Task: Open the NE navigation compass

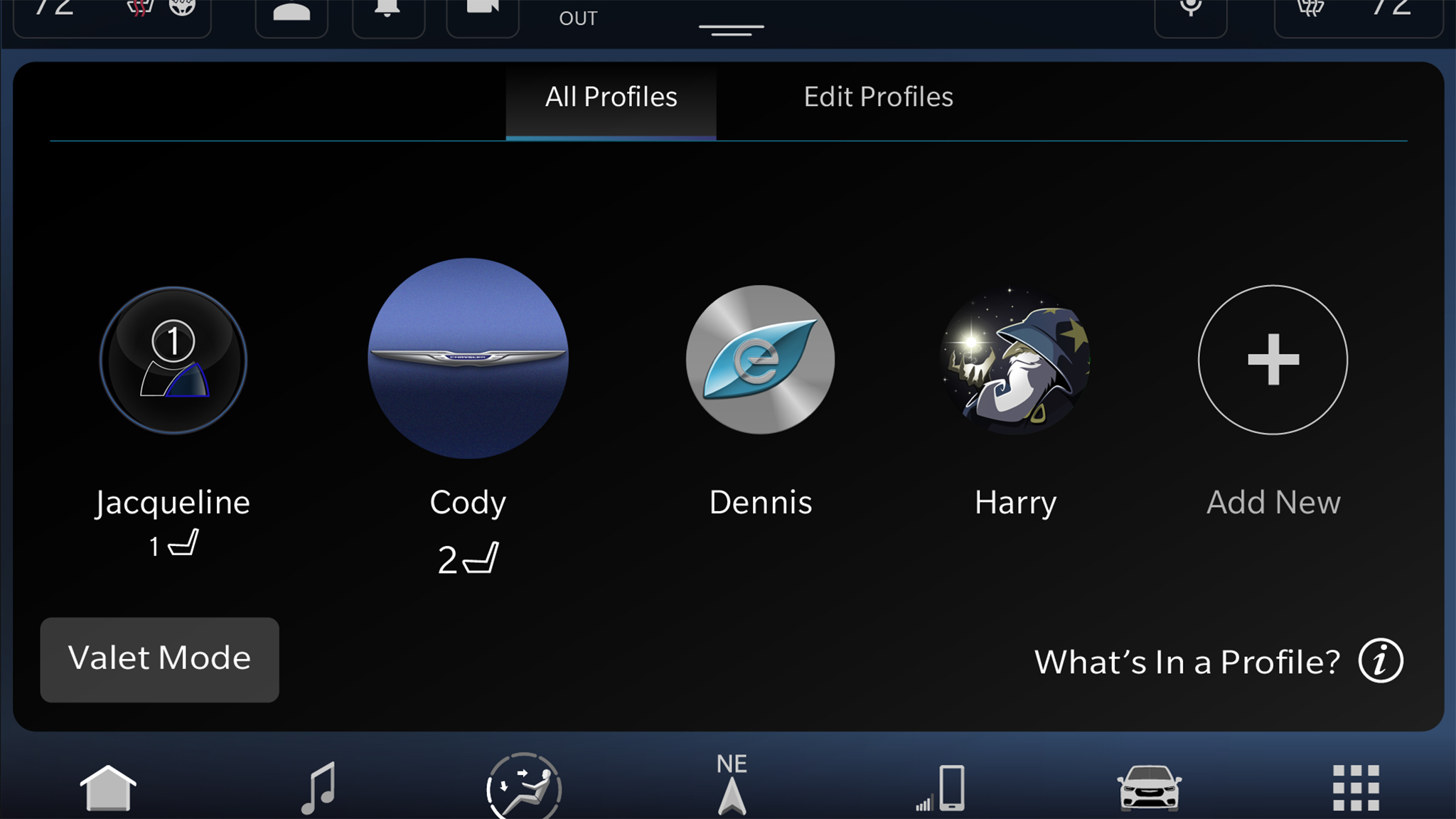Action: (732, 786)
